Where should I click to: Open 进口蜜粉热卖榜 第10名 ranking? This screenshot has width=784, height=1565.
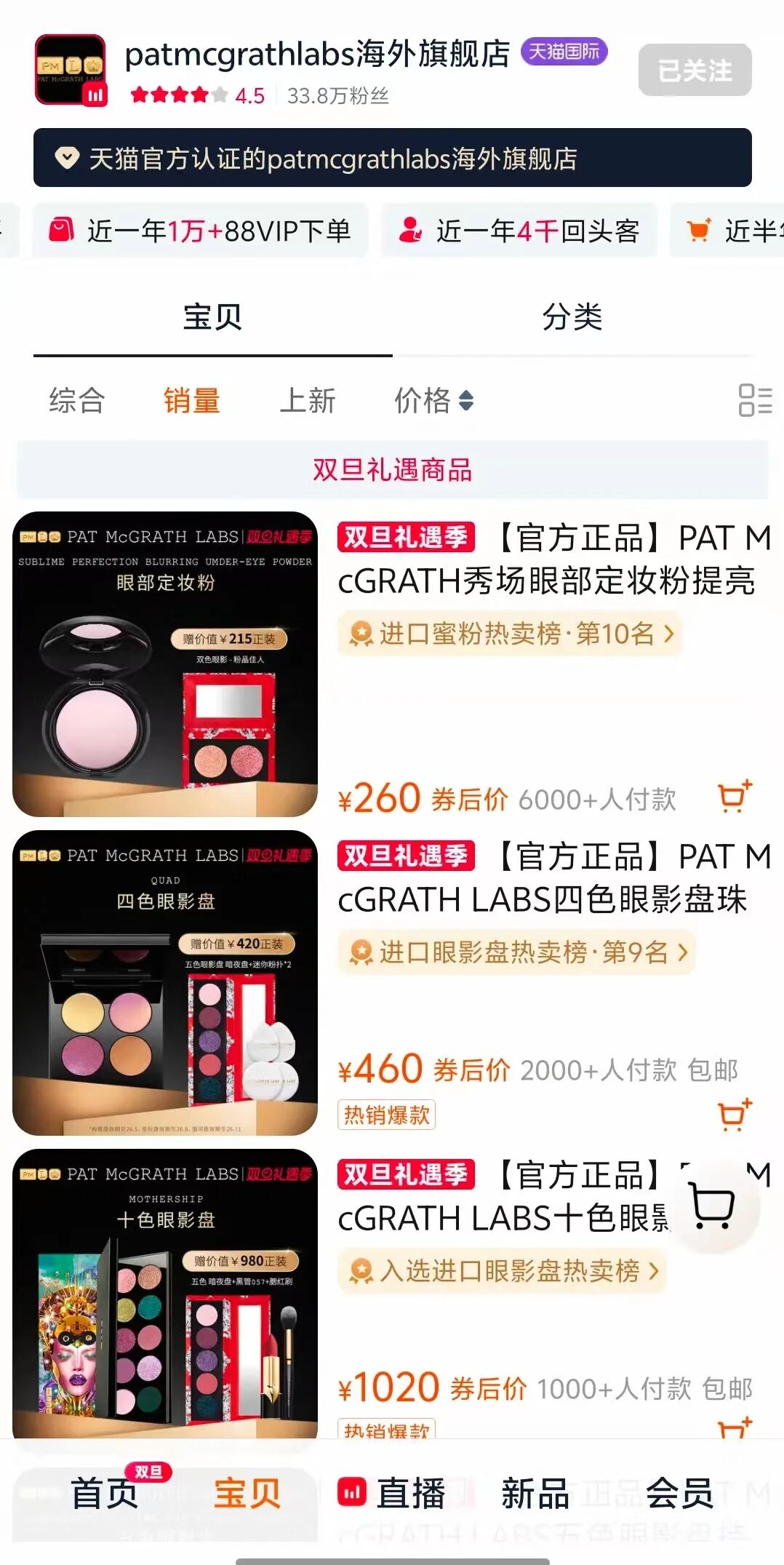pos(511,634)
